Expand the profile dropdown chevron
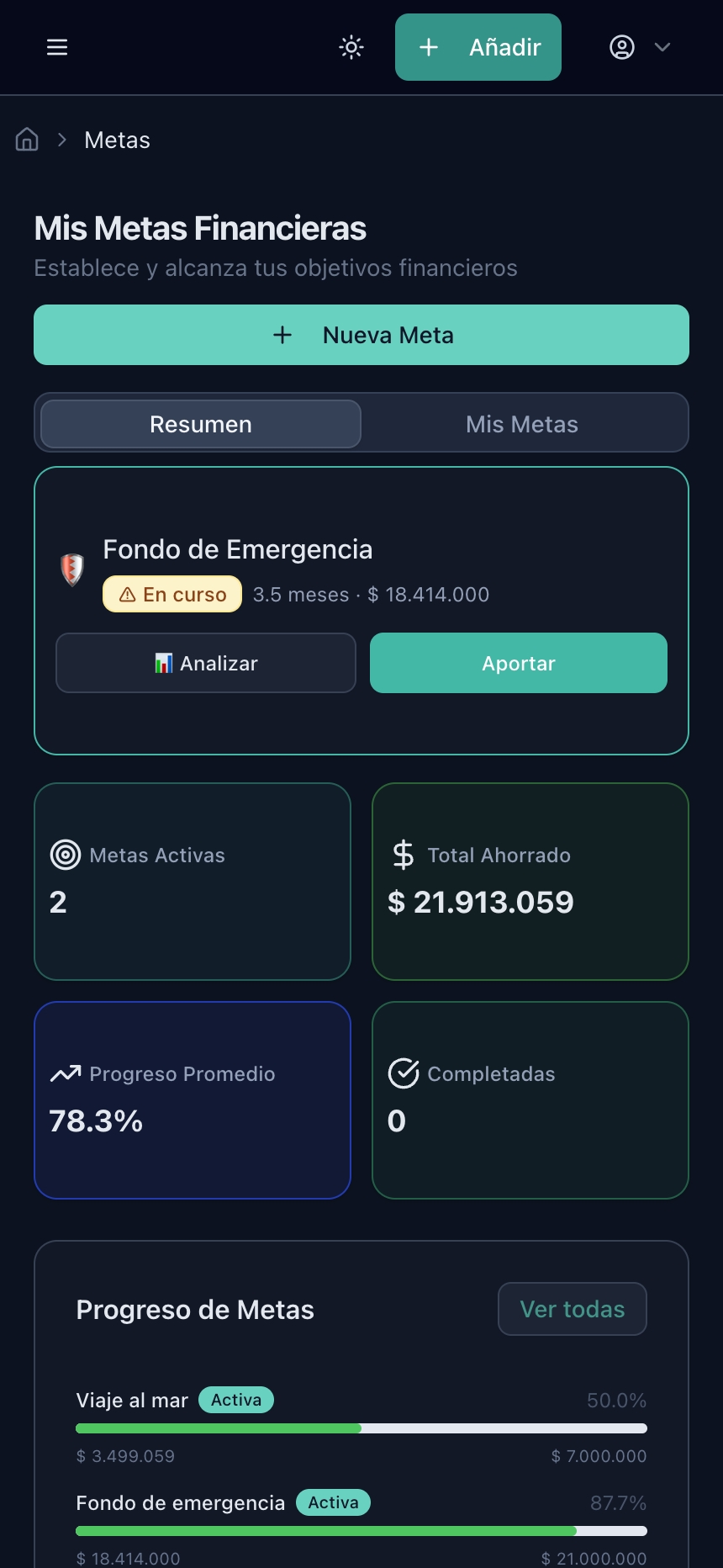The width and height of the screenshot is (723, 1568). pos(663,47)
